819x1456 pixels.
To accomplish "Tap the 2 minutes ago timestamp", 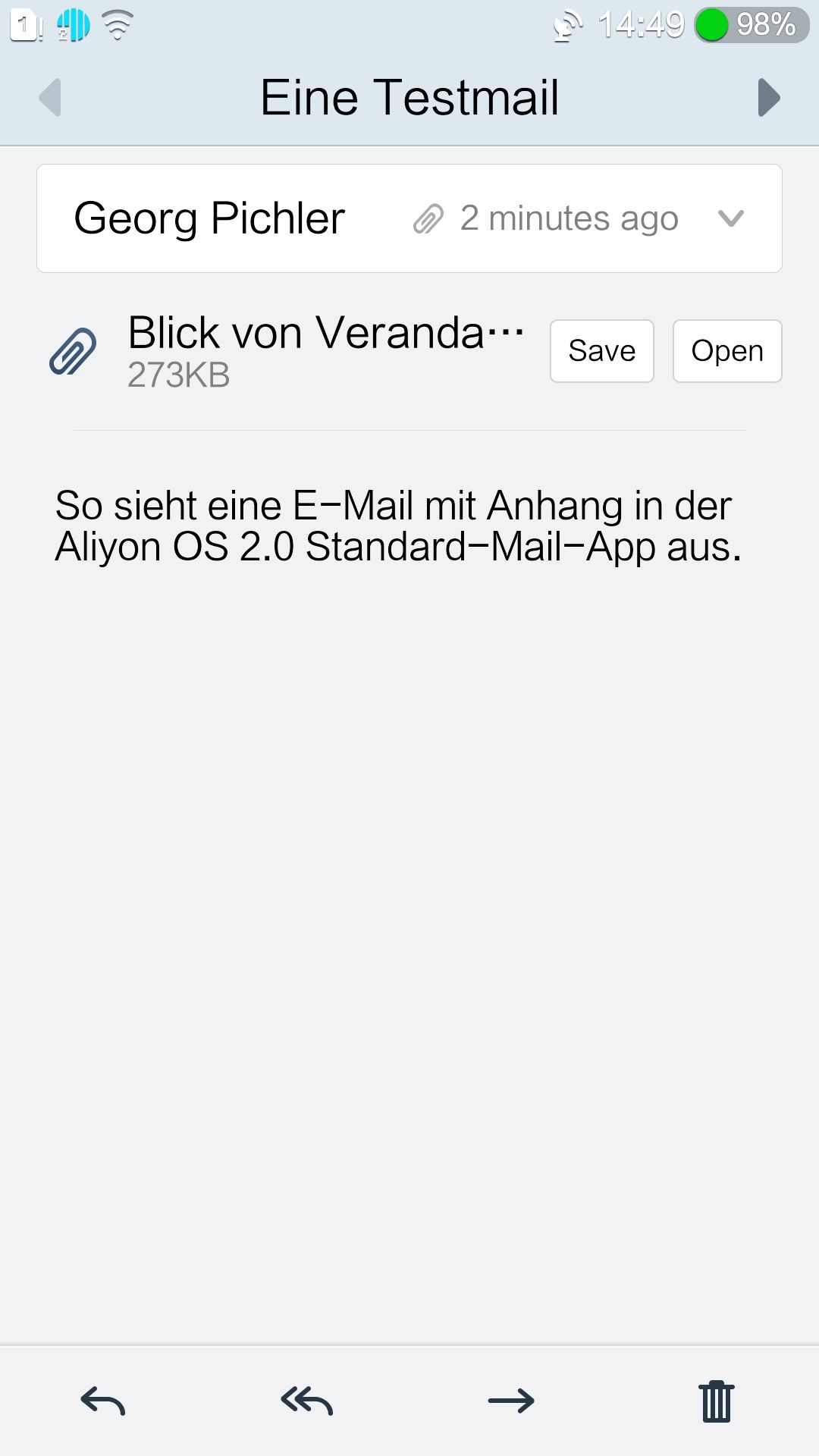I will (569, 217).
